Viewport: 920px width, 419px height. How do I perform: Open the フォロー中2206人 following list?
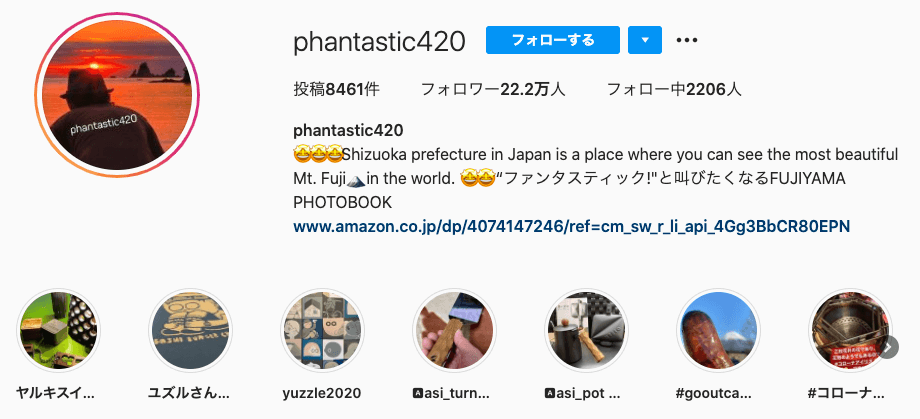point(674,89)
